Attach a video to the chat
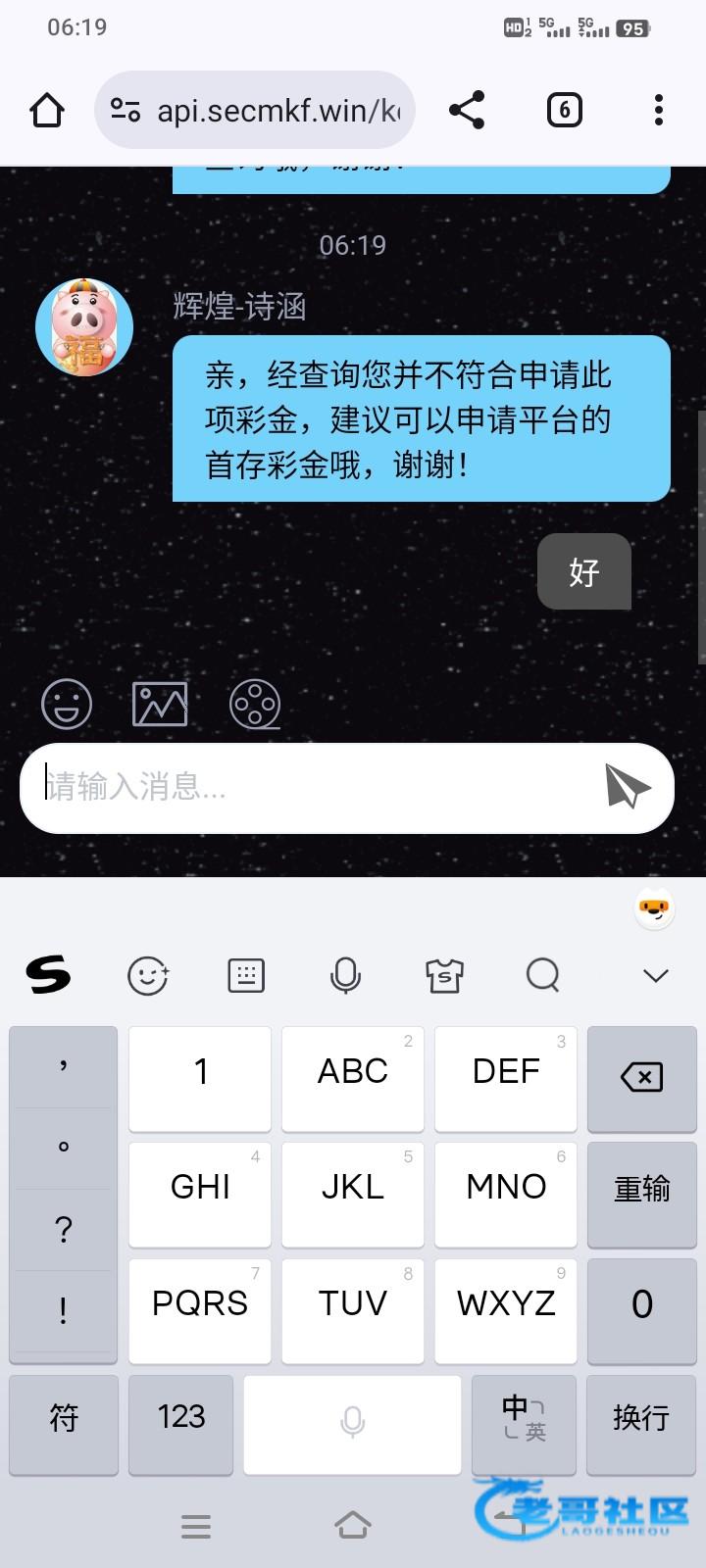Image resolution: width=706 pixels, height=1568 pixels. tap(255, 704)
